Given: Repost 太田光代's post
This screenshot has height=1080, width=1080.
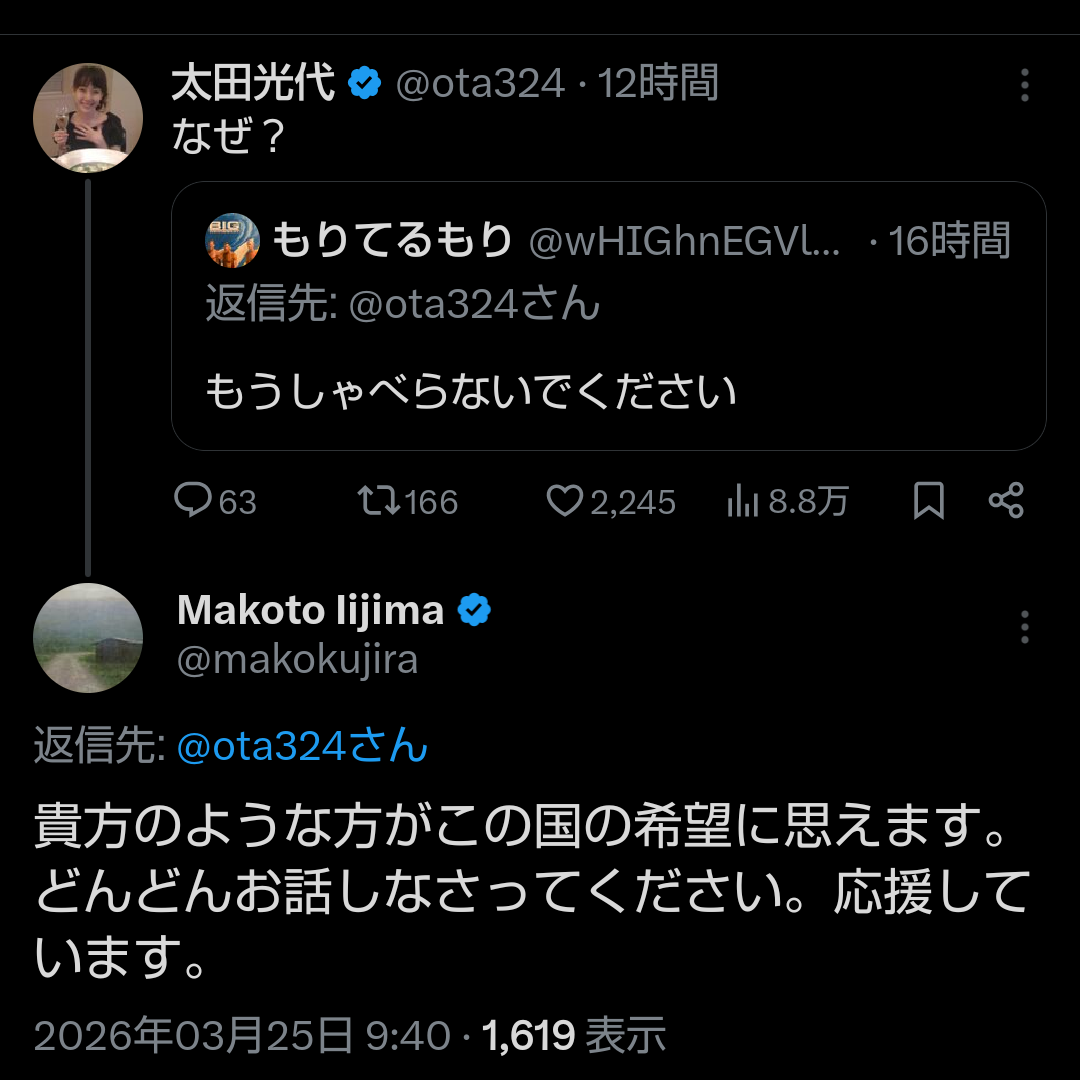Looking at the screenshot, I should 407,501.
